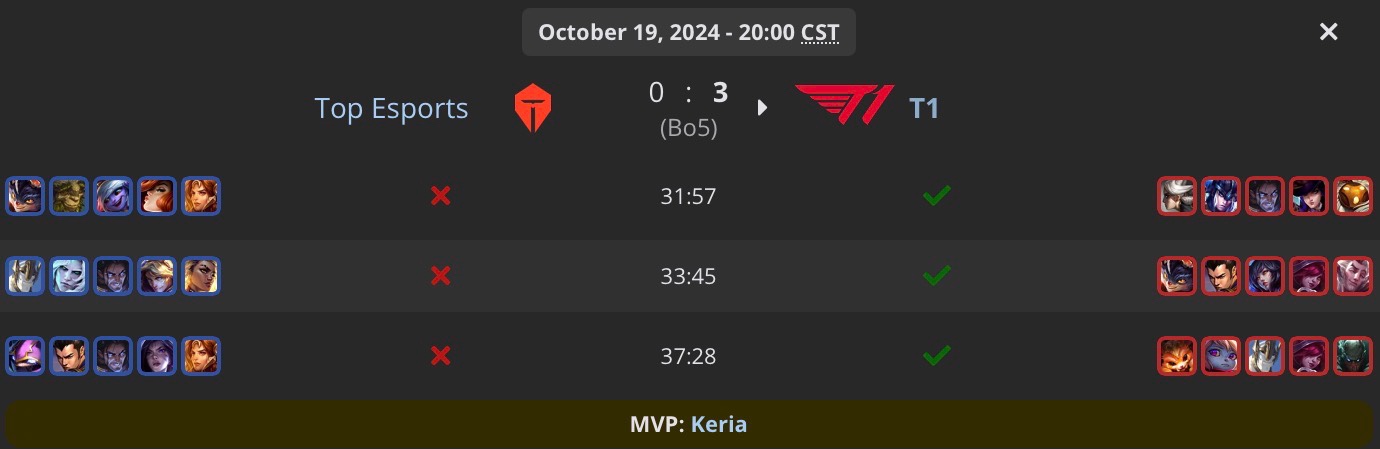Close the match details popup
The height and width of the screenshot is (449, 1380).
click(x=1328, y=32)
